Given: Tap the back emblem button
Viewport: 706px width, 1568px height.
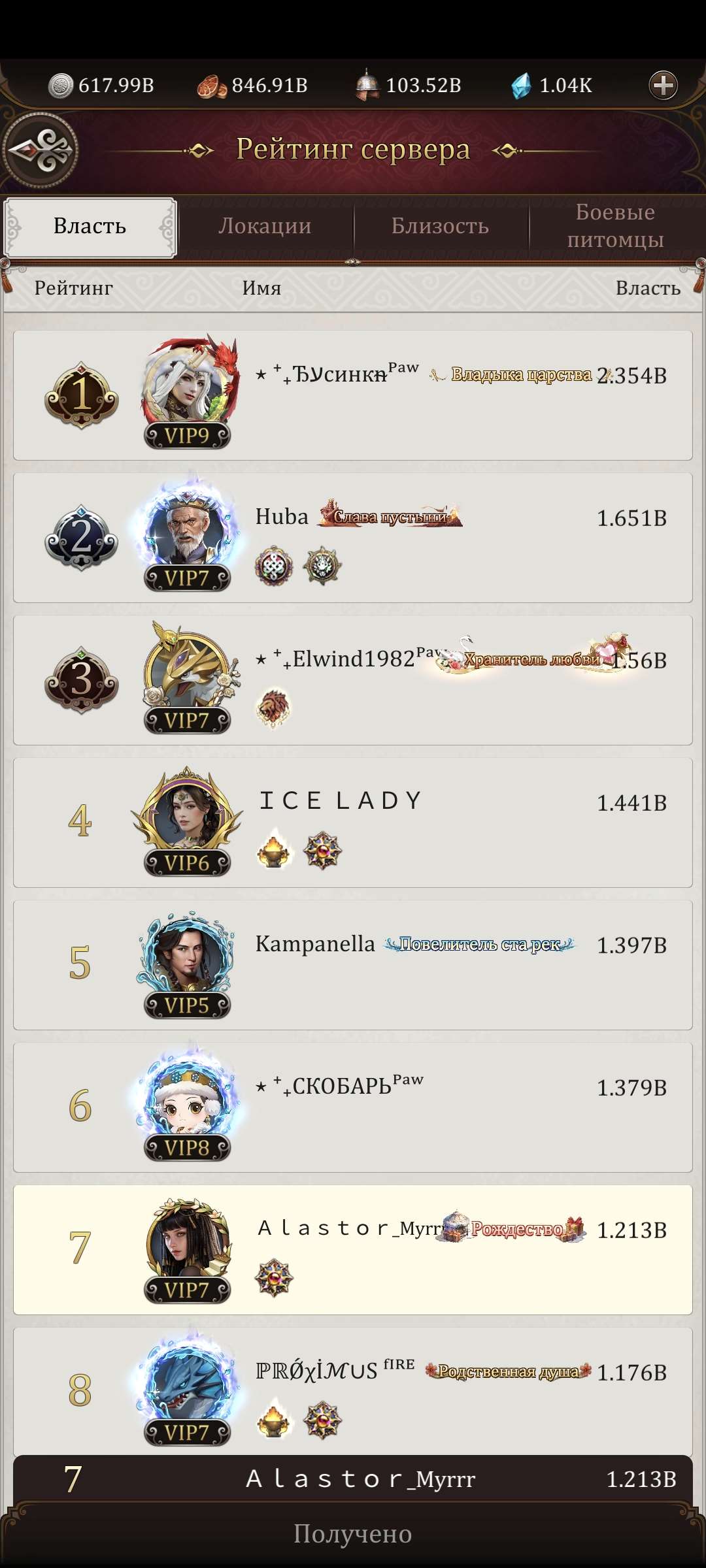Looking at the screenshot, I should [41, 151].
